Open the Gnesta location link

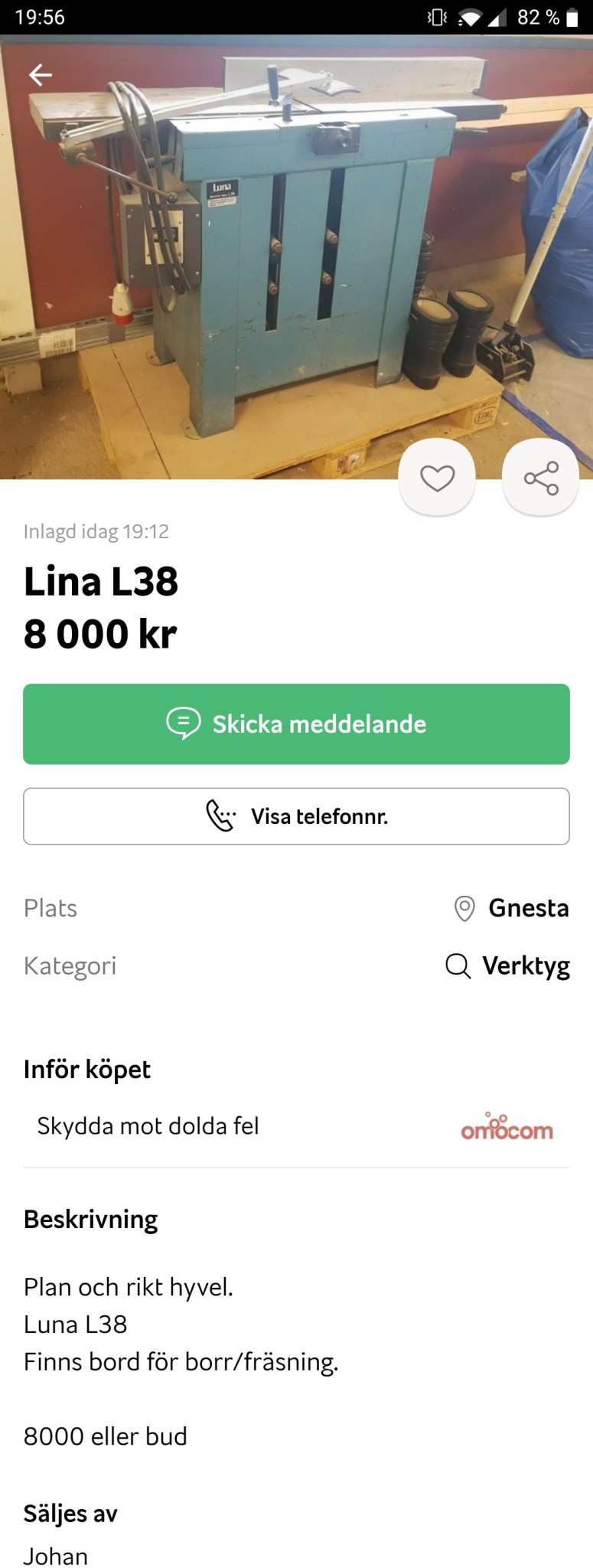click(x=512, y=908)
